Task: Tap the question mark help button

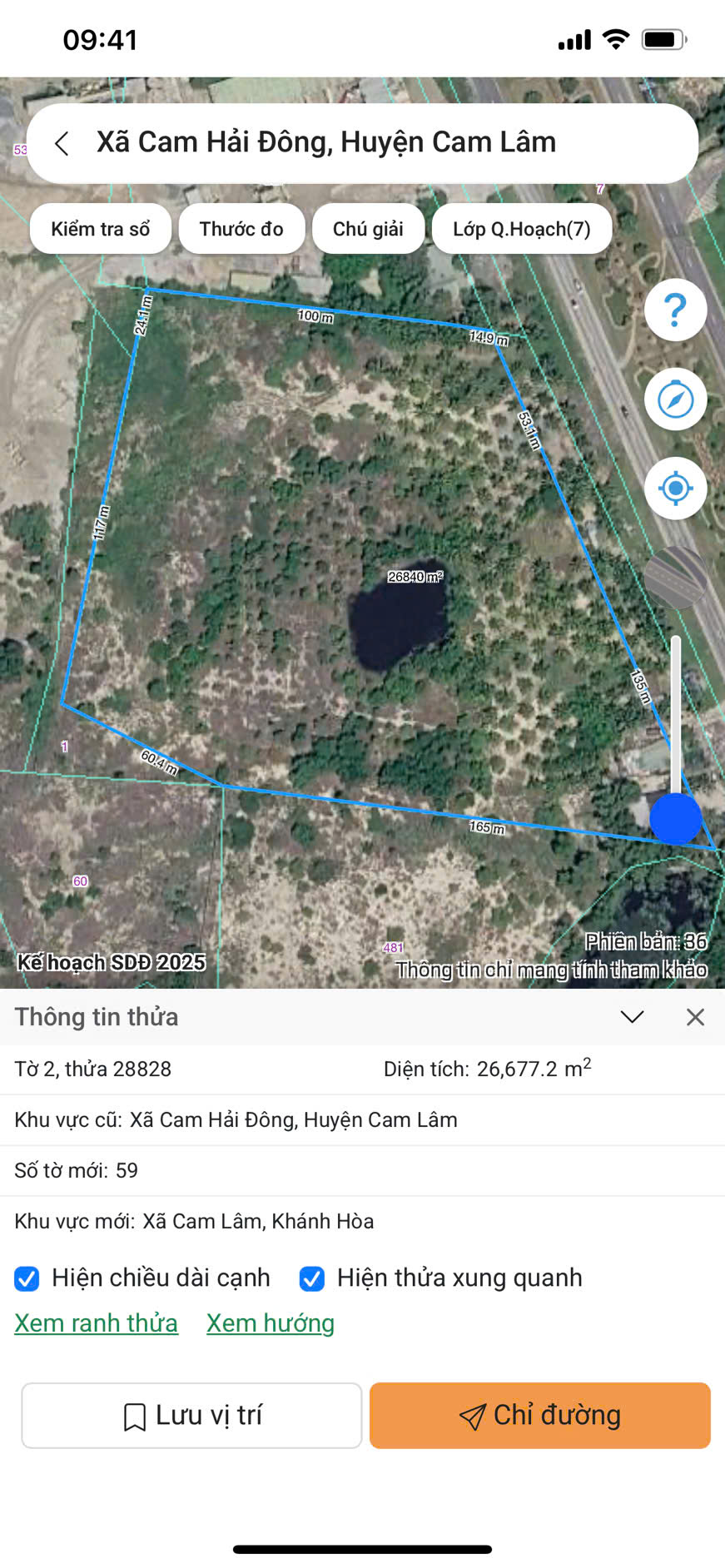Action: point(676,310)
